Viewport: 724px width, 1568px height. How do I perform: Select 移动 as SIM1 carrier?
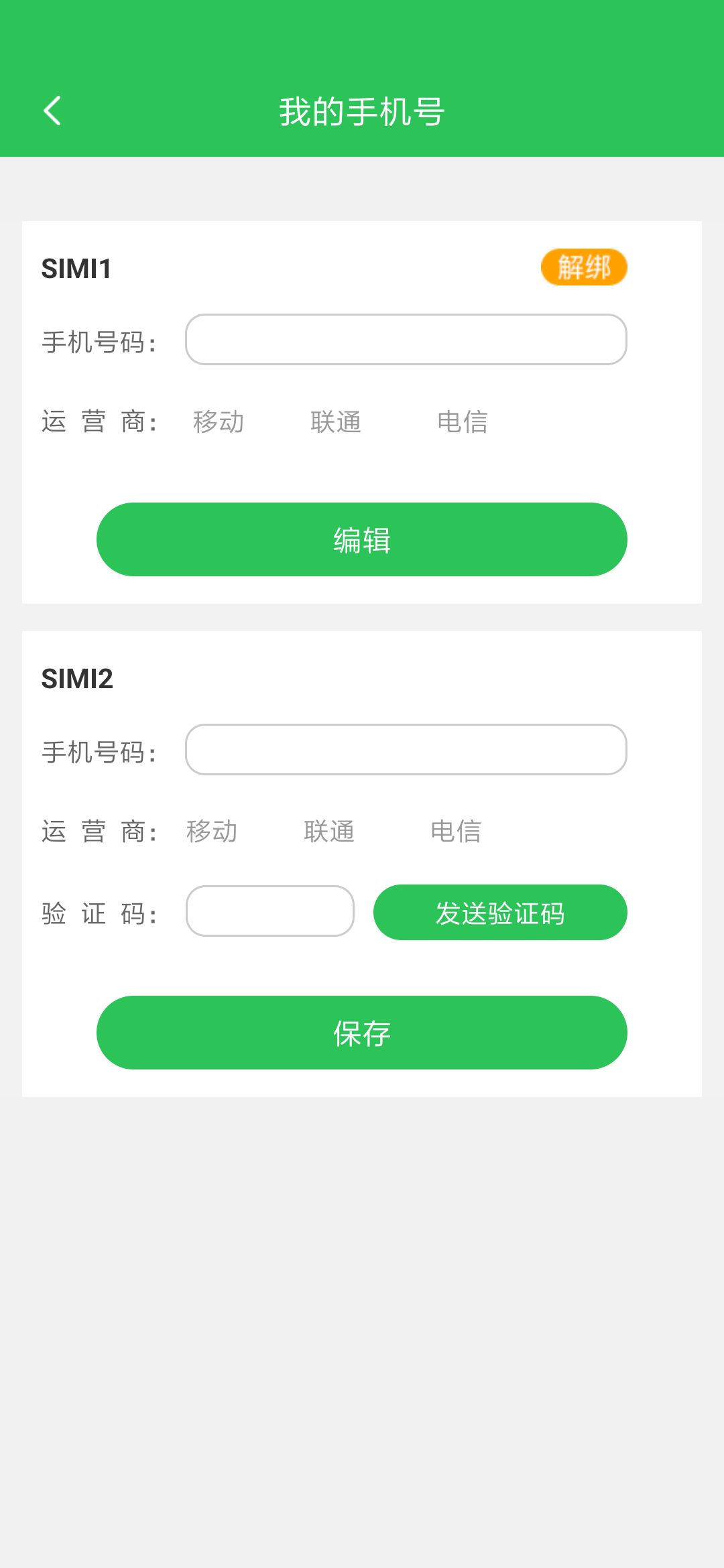click(x=219, y=422)
